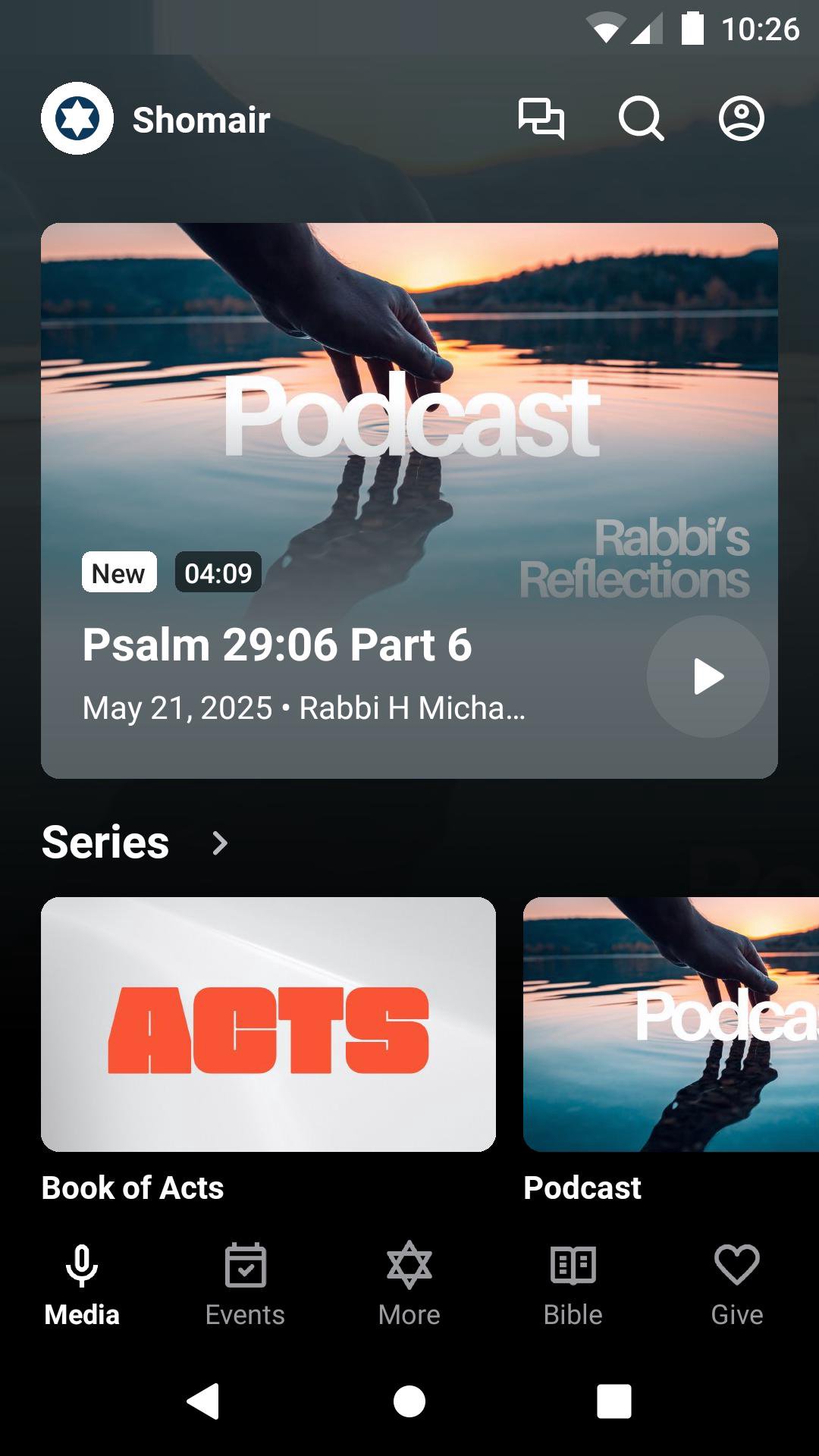Return to the home screen
Viewport: 819px width, 1456px height.
point(409,1401)
